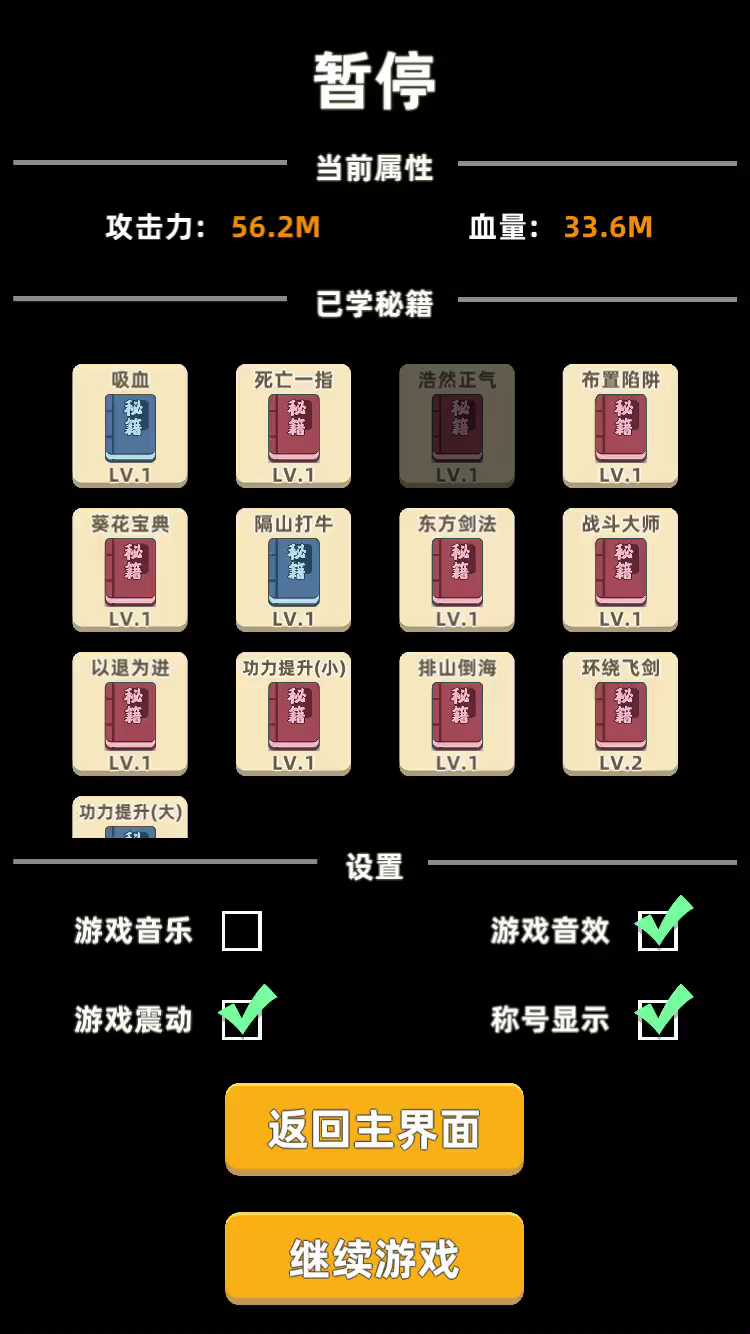This screenshot has height=1334, width=750.
Task: View the 浩然正气 skill book
Action: (457, 426)
